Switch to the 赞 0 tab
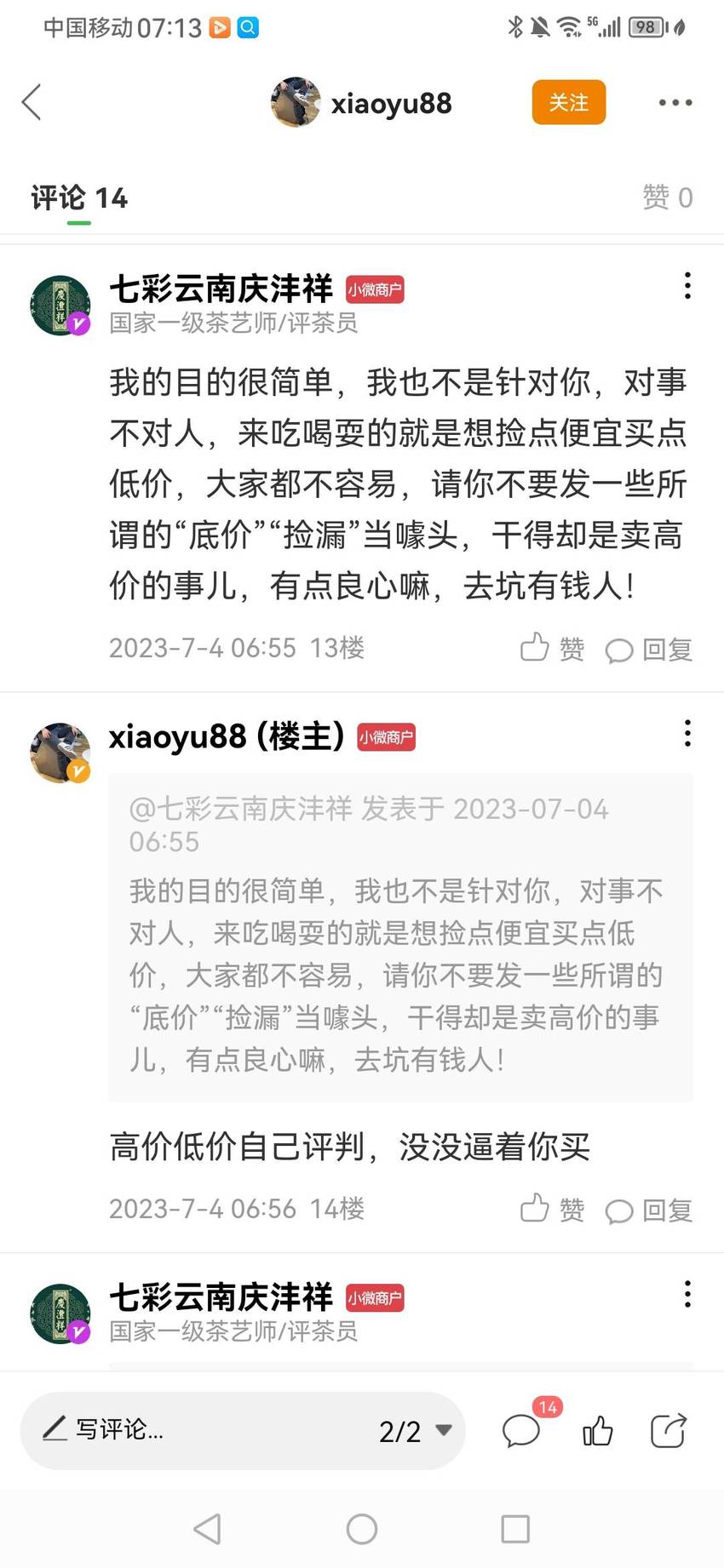This screenshot has height=1568, width=724. pos(667,197)
